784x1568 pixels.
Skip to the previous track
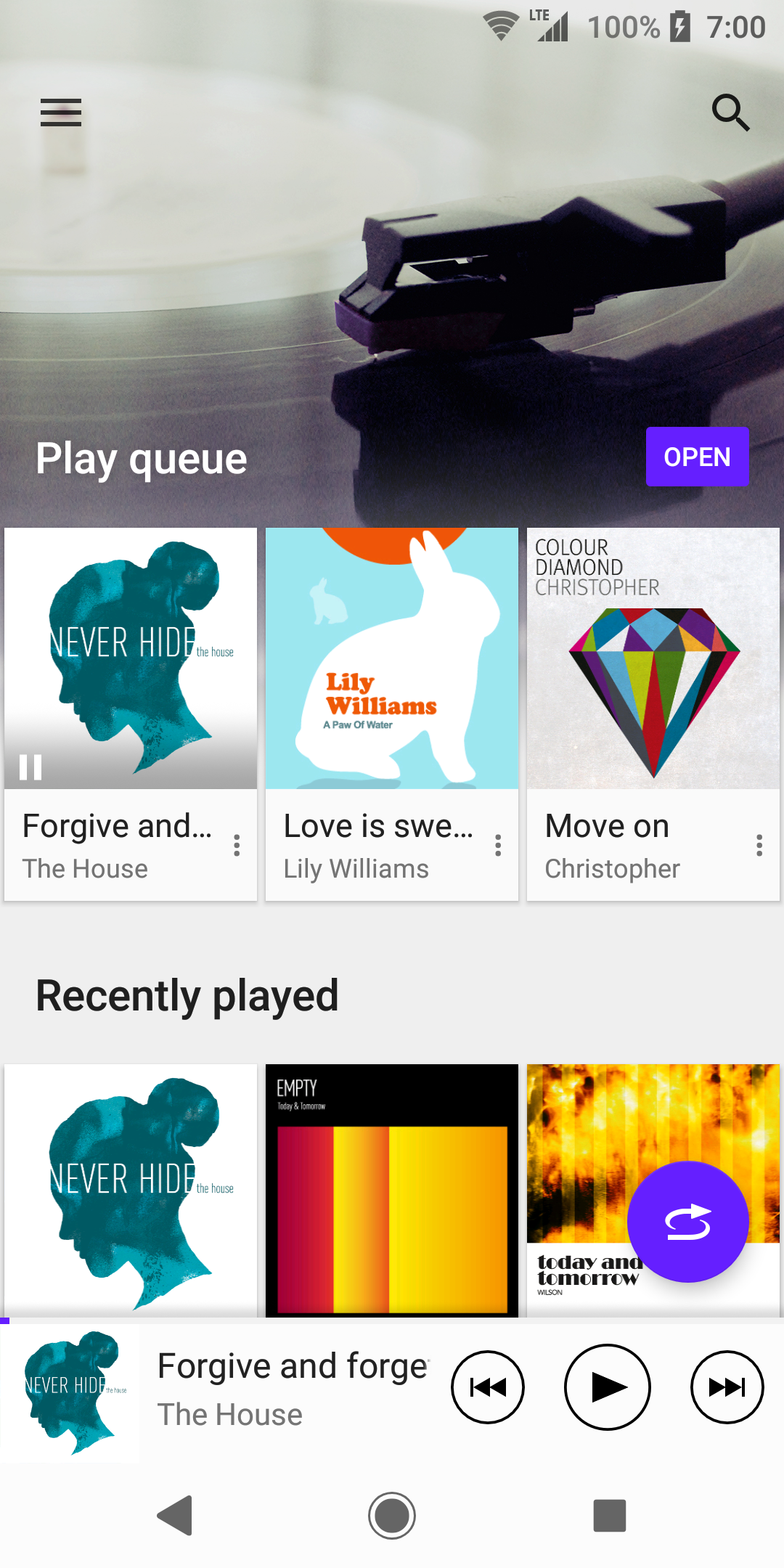point(488,1387)
